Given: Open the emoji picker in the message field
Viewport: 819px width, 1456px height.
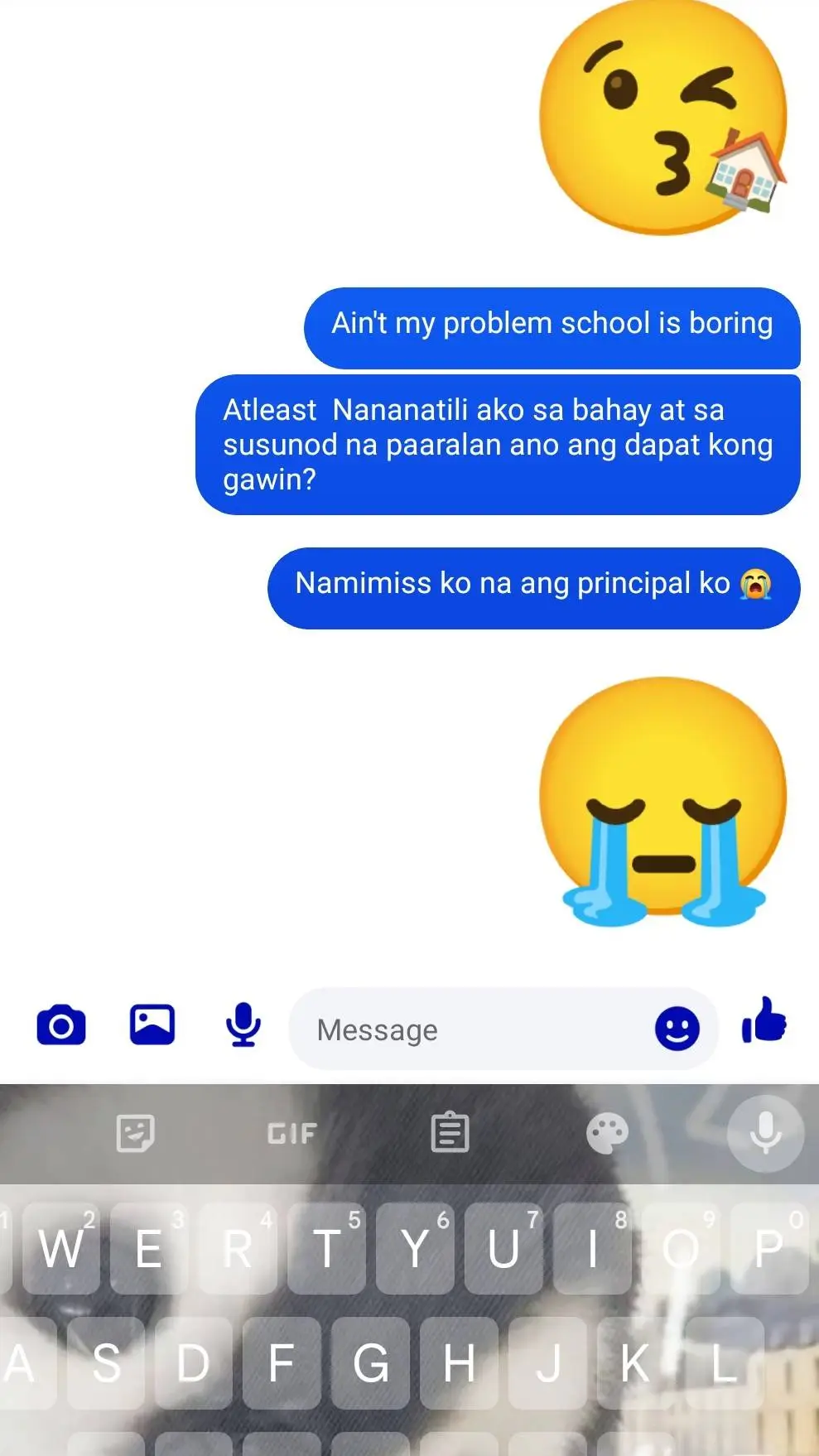Looking at the screenshot, I should 677,1029.
